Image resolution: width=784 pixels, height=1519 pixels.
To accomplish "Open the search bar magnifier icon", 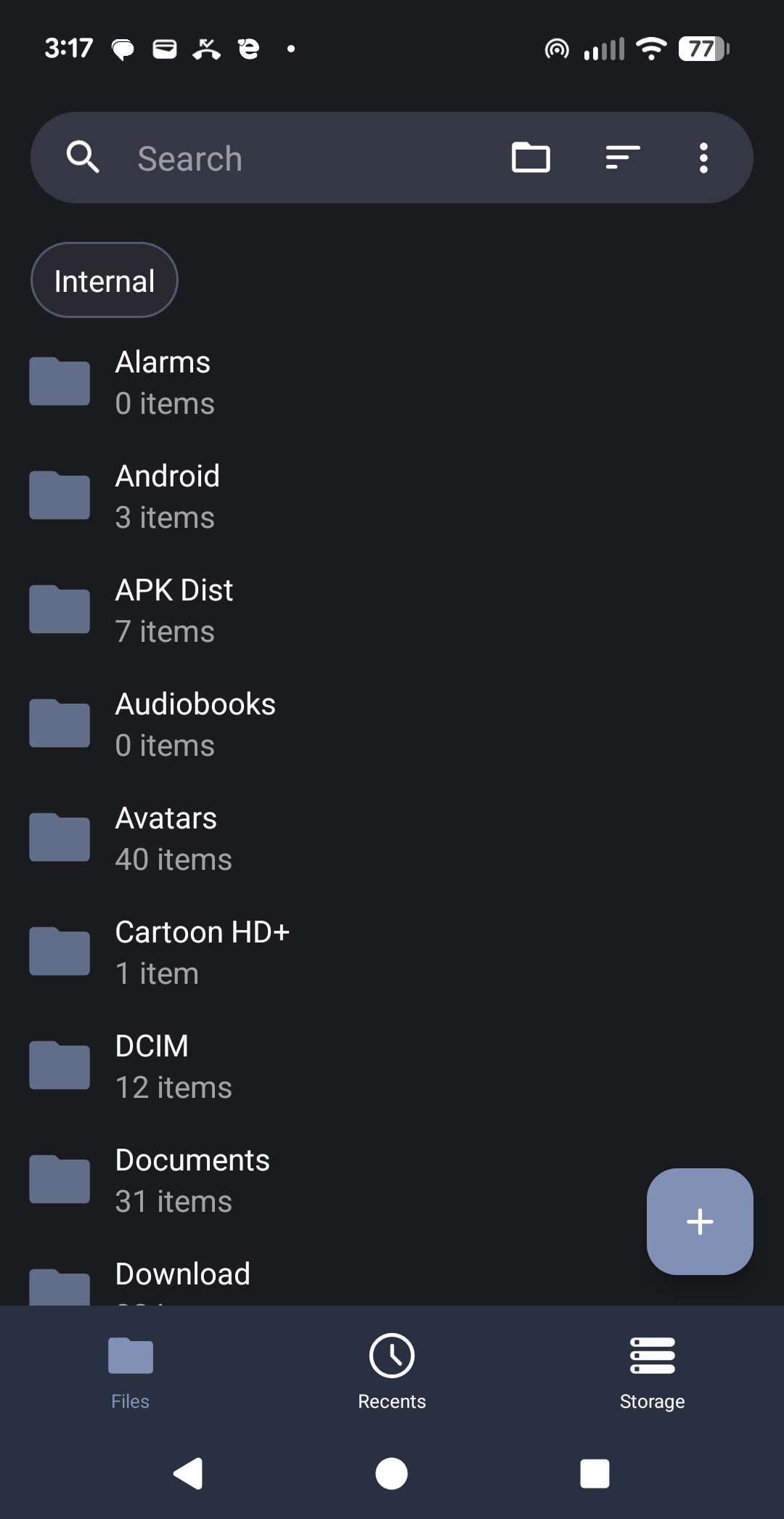I will tap(83, 157).
